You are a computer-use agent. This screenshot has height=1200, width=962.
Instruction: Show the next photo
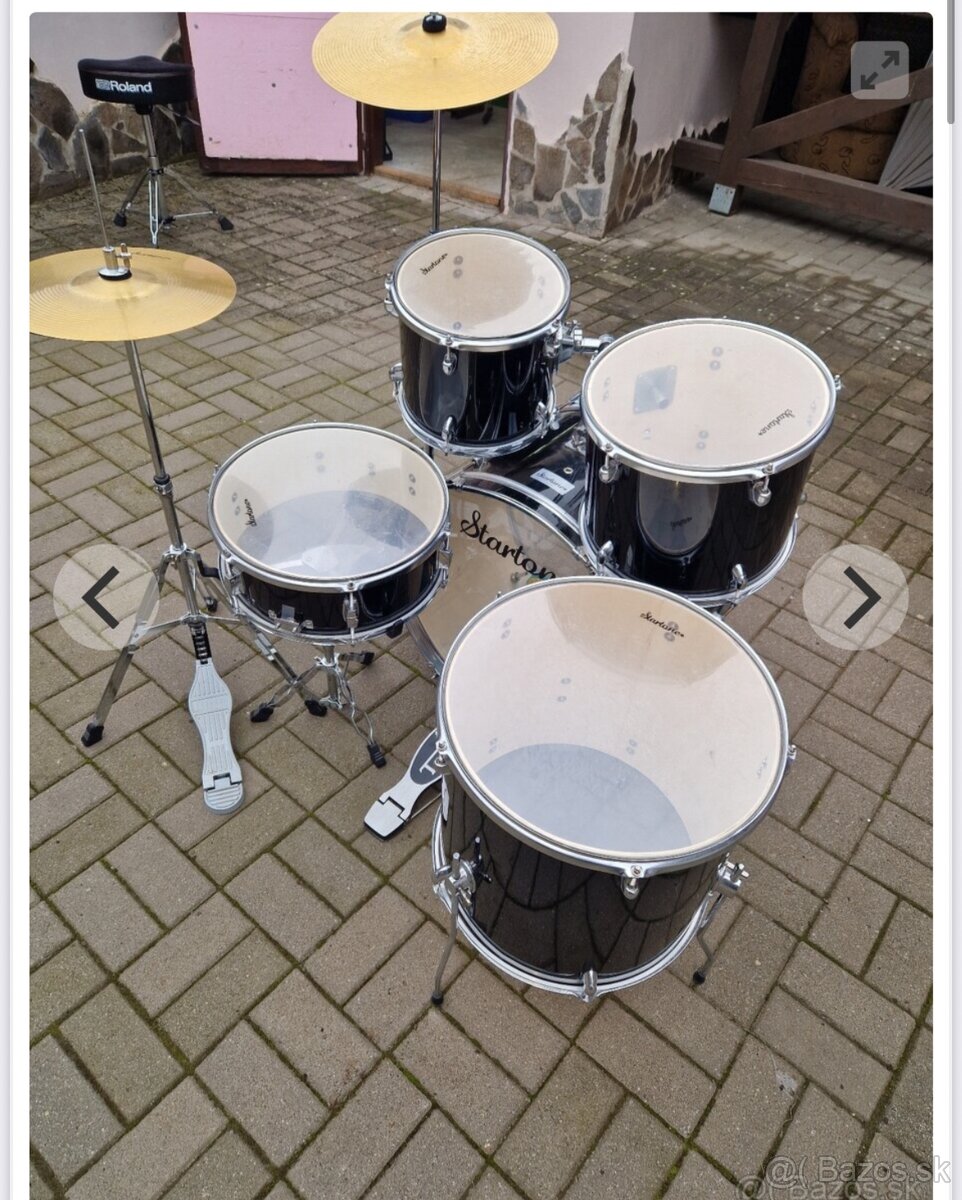point(856,597)
